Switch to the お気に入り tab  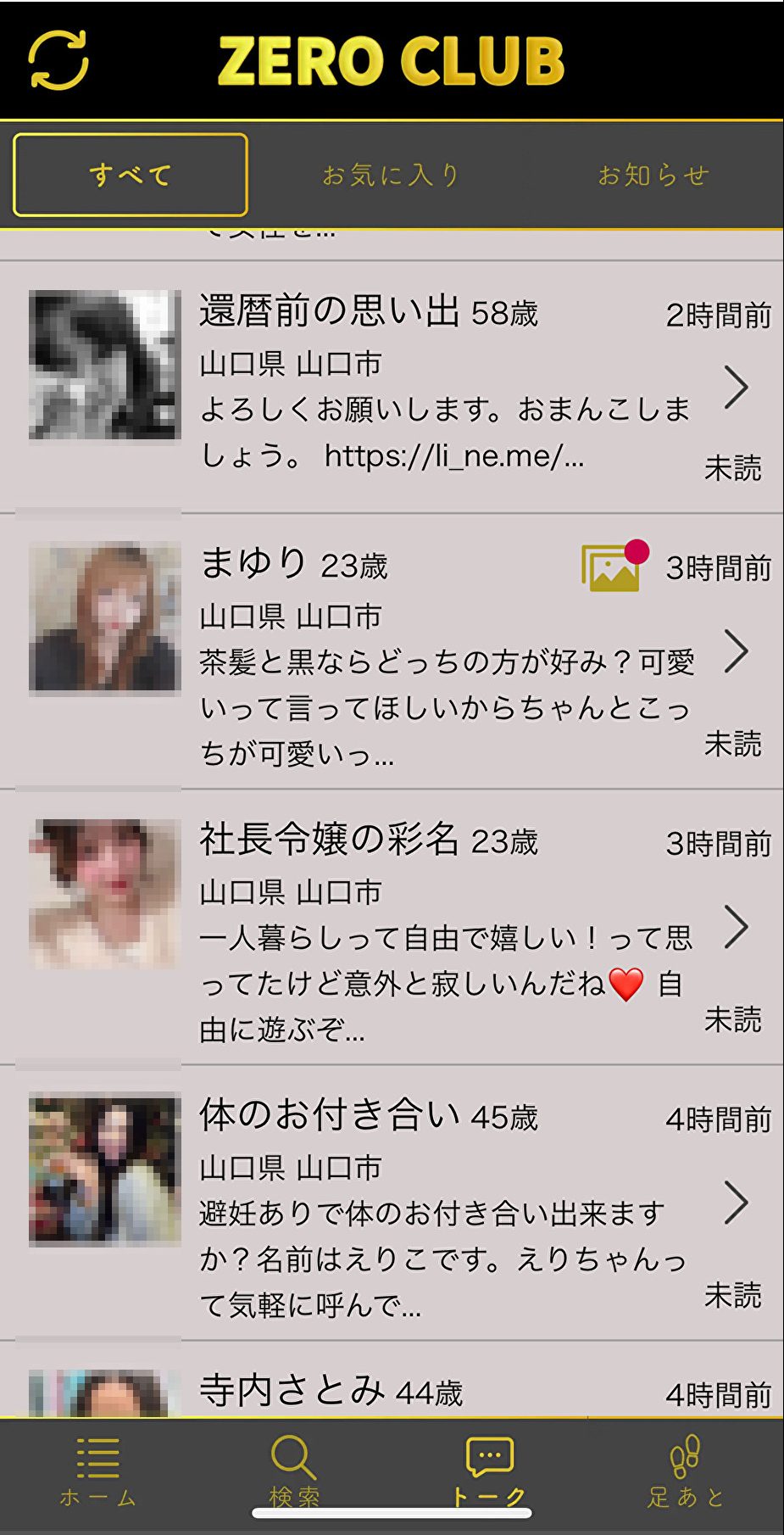(391, 175)
